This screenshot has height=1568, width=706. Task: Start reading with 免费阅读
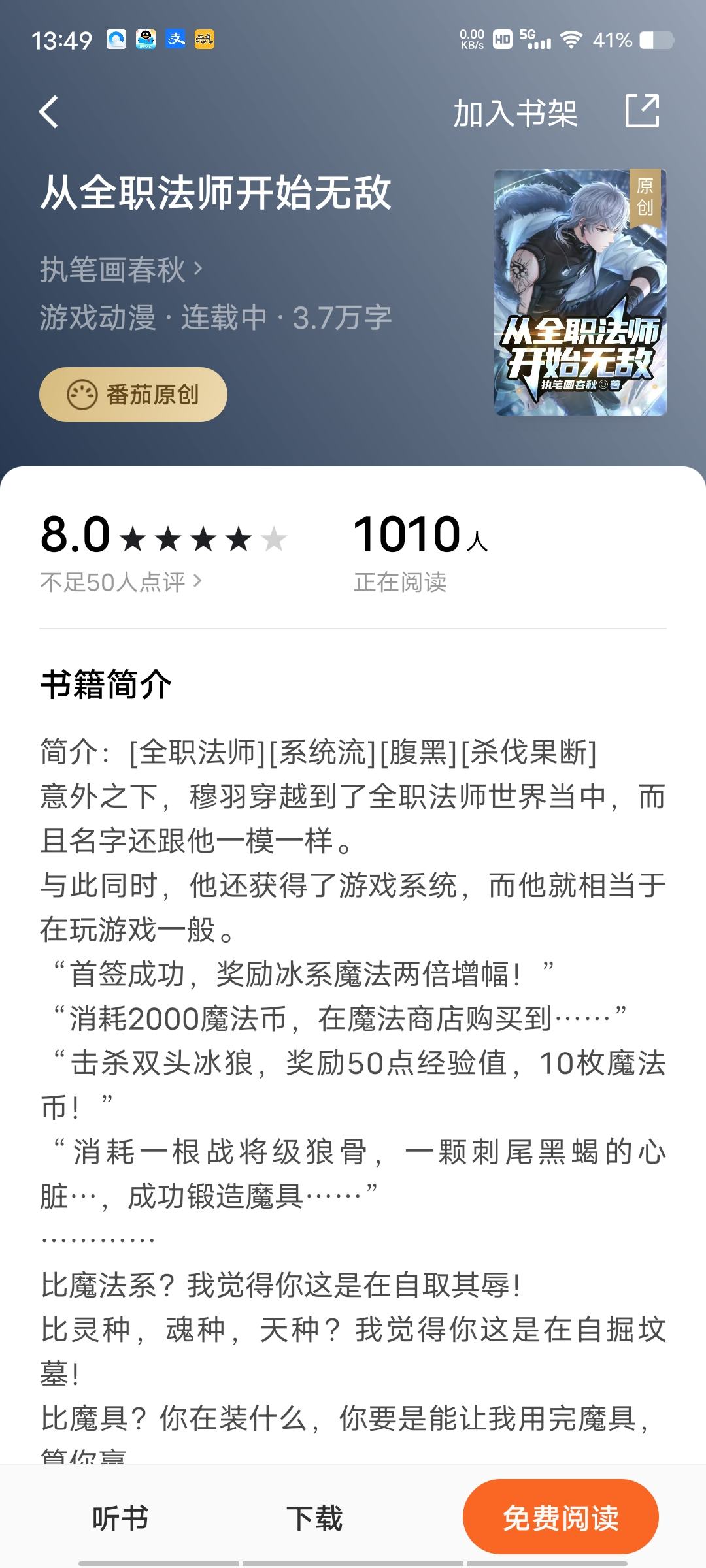[560, 1518]
